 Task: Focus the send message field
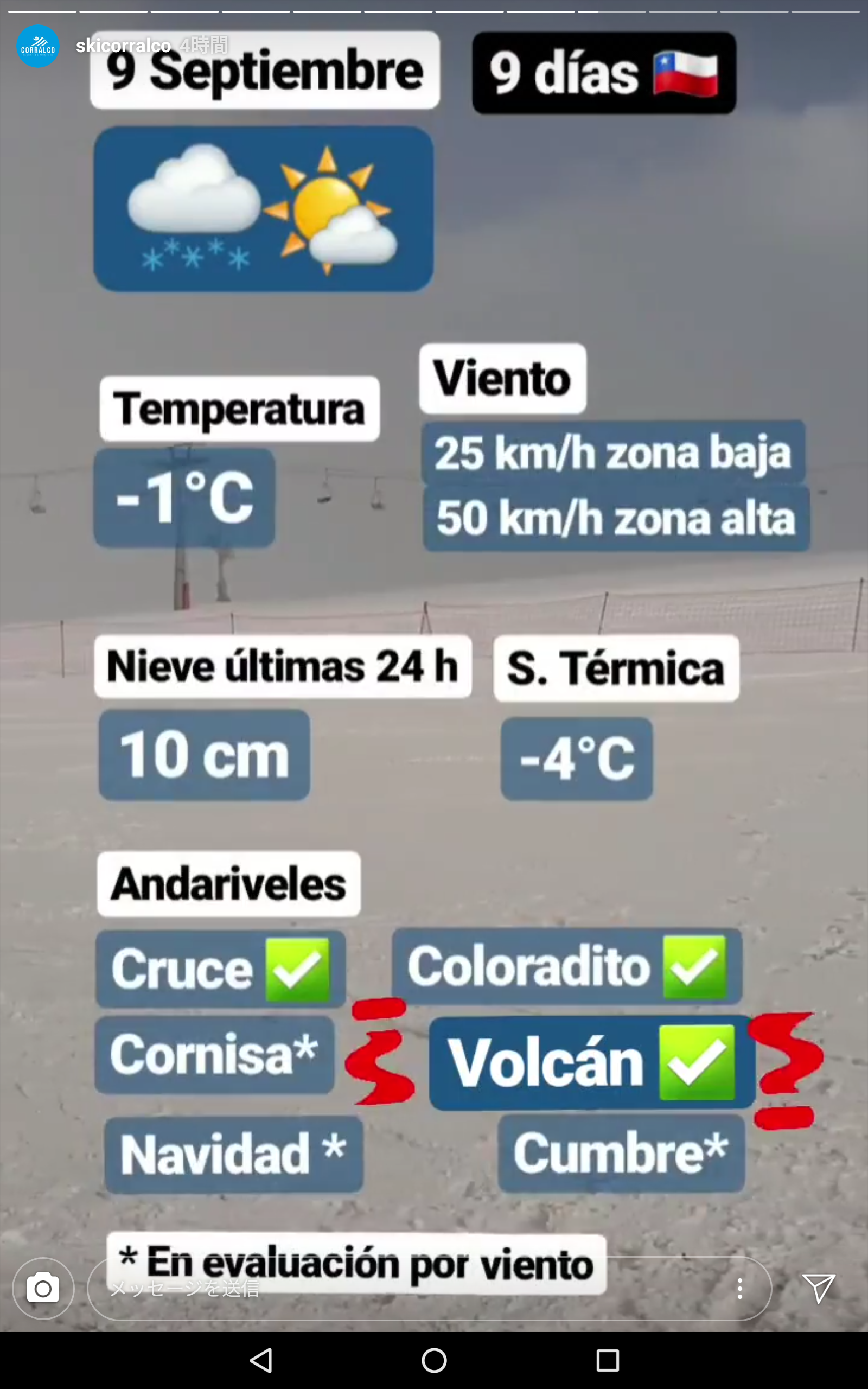402,1289
